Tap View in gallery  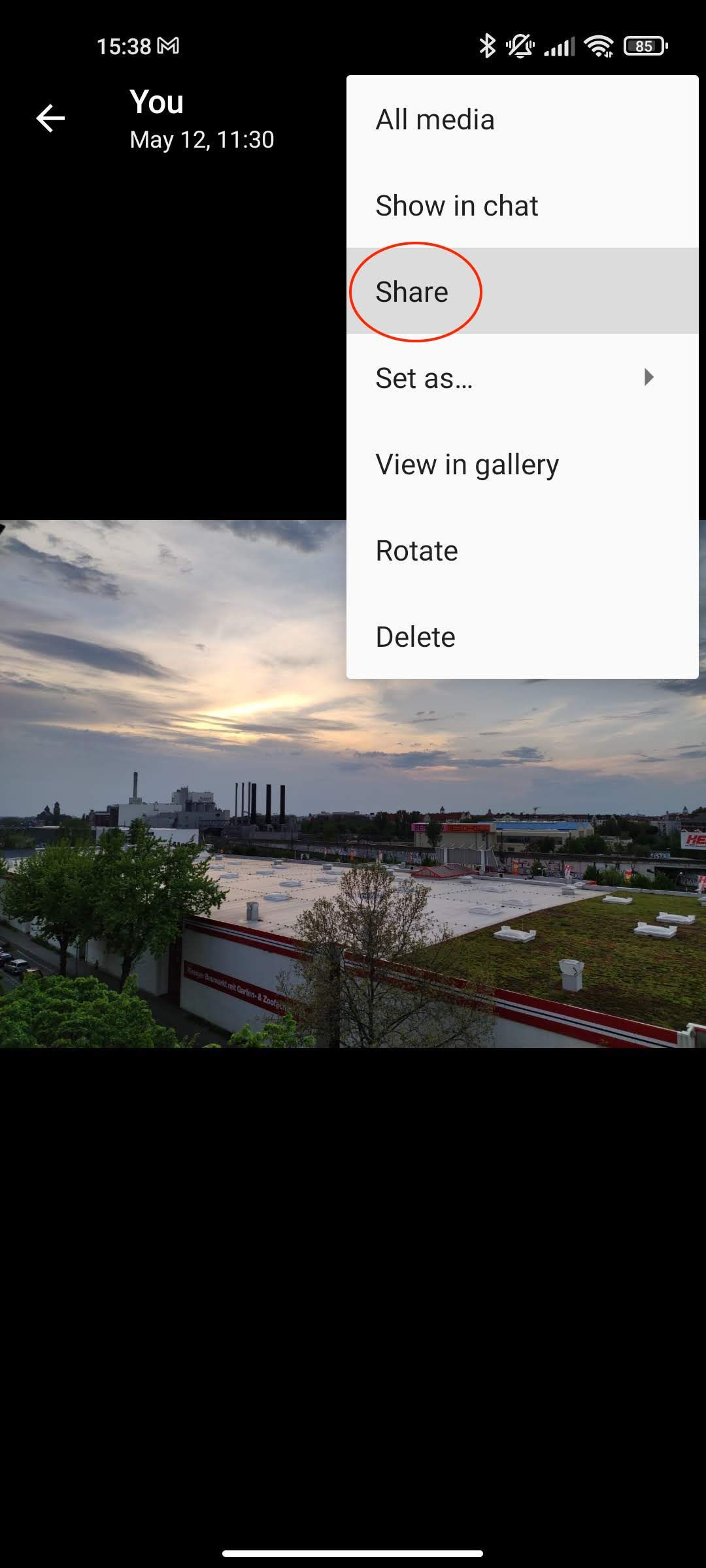pos(466,465)
